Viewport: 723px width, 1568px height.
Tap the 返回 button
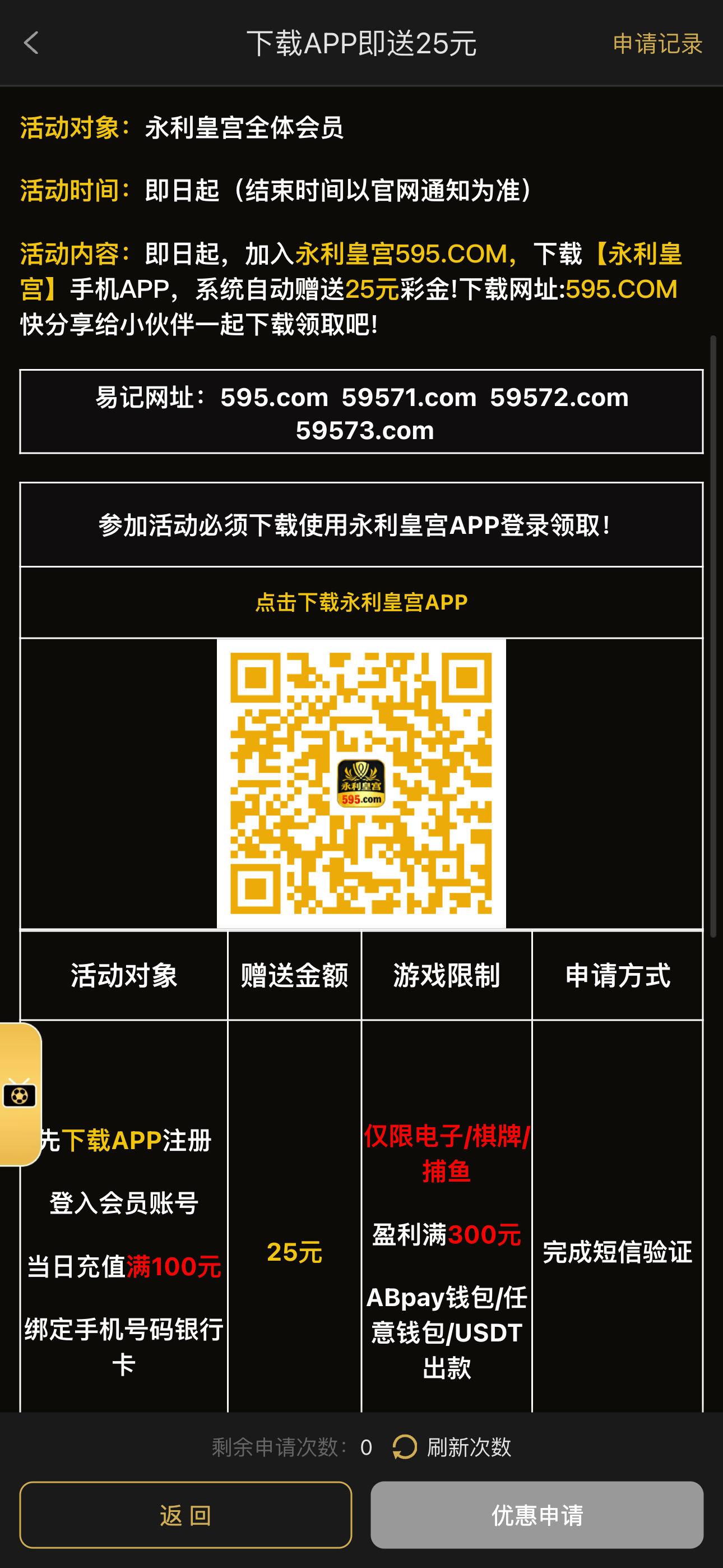[x=186, y=1515]
